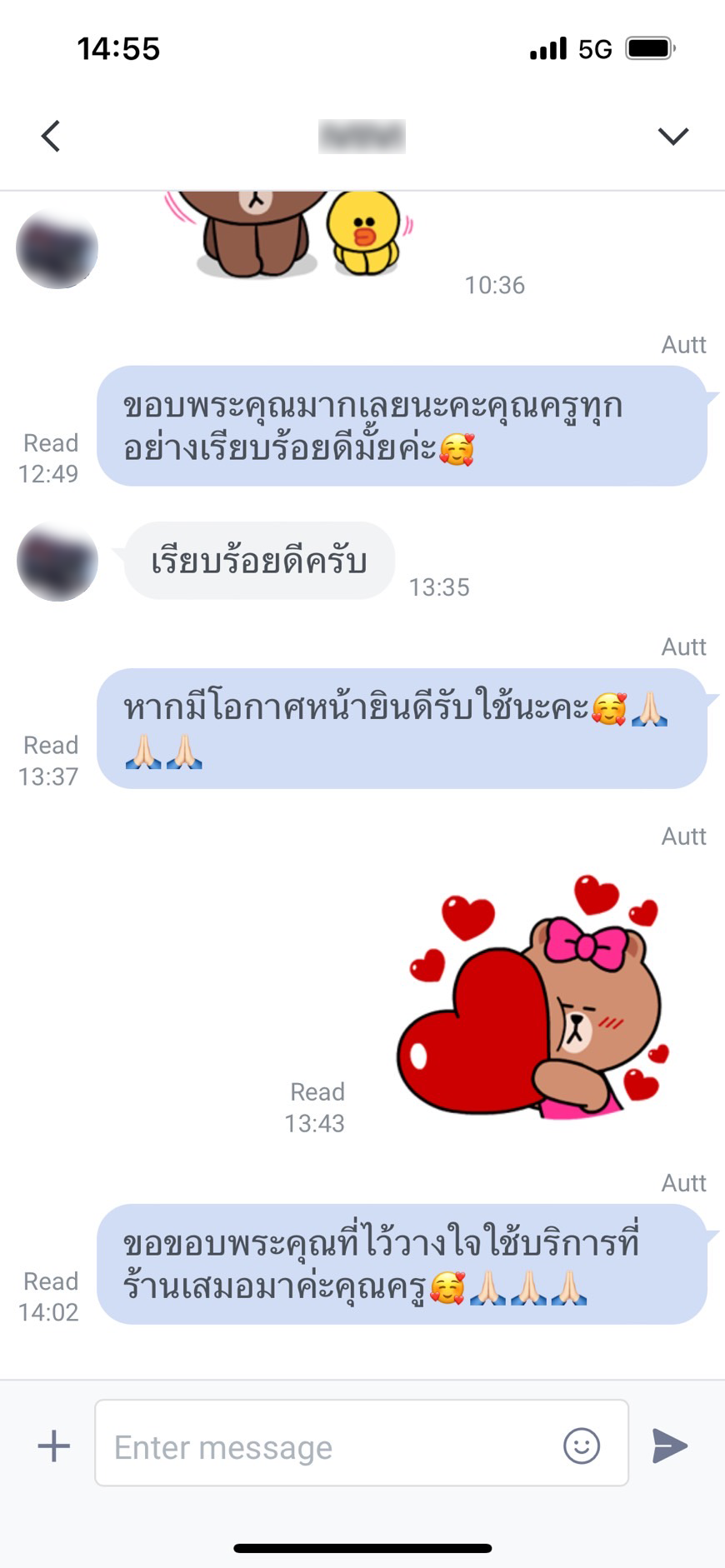Viewport: 725px width, 1568px height.
Task: Go back from this chat
Action: point(51,136)
